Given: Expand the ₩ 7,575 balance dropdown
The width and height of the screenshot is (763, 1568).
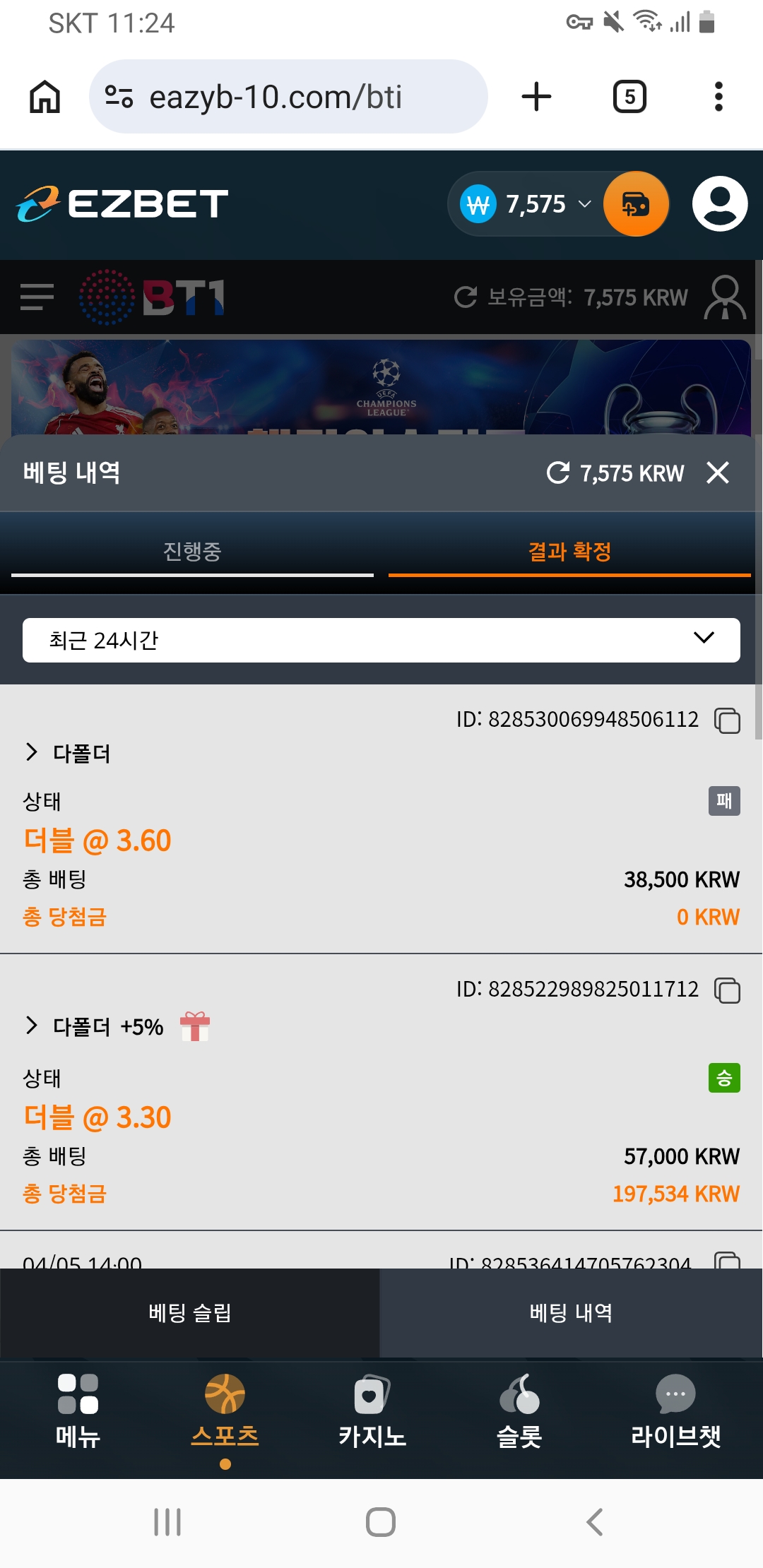Looking at the screenshot, I should (x=584, y=204).
